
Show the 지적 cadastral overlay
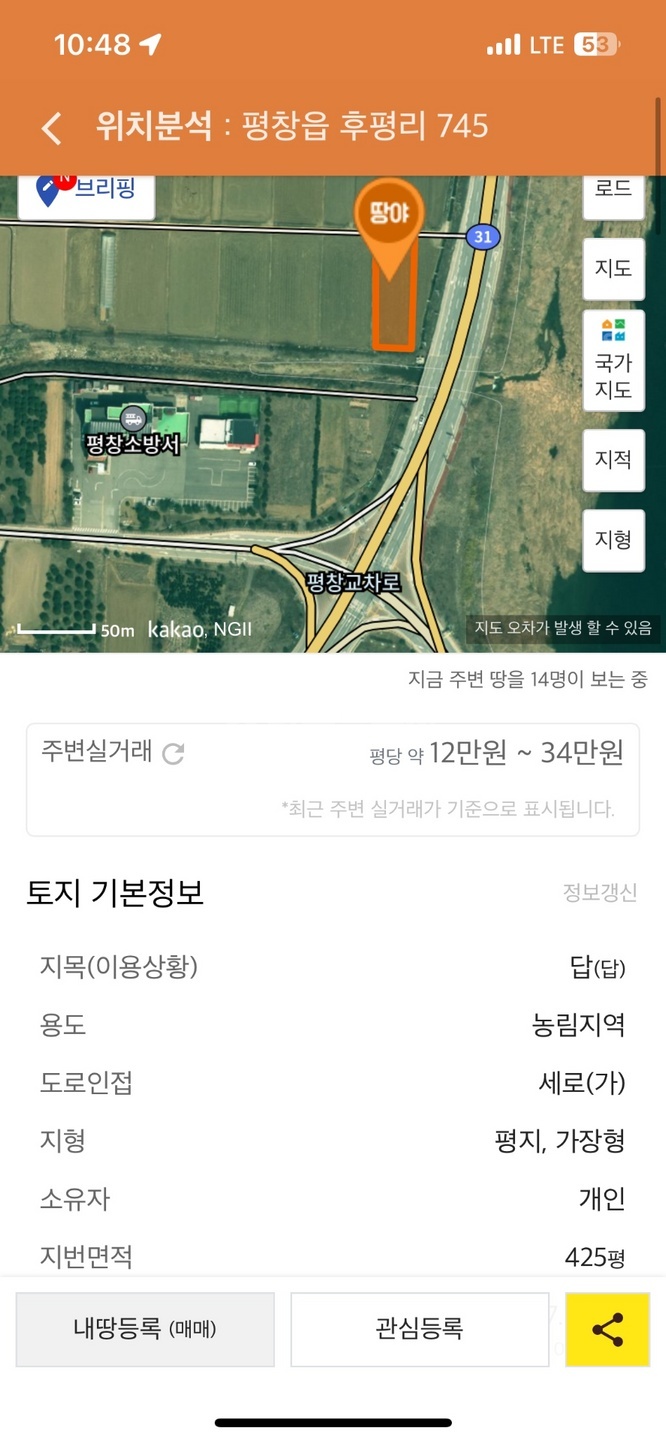click(613, 460)
